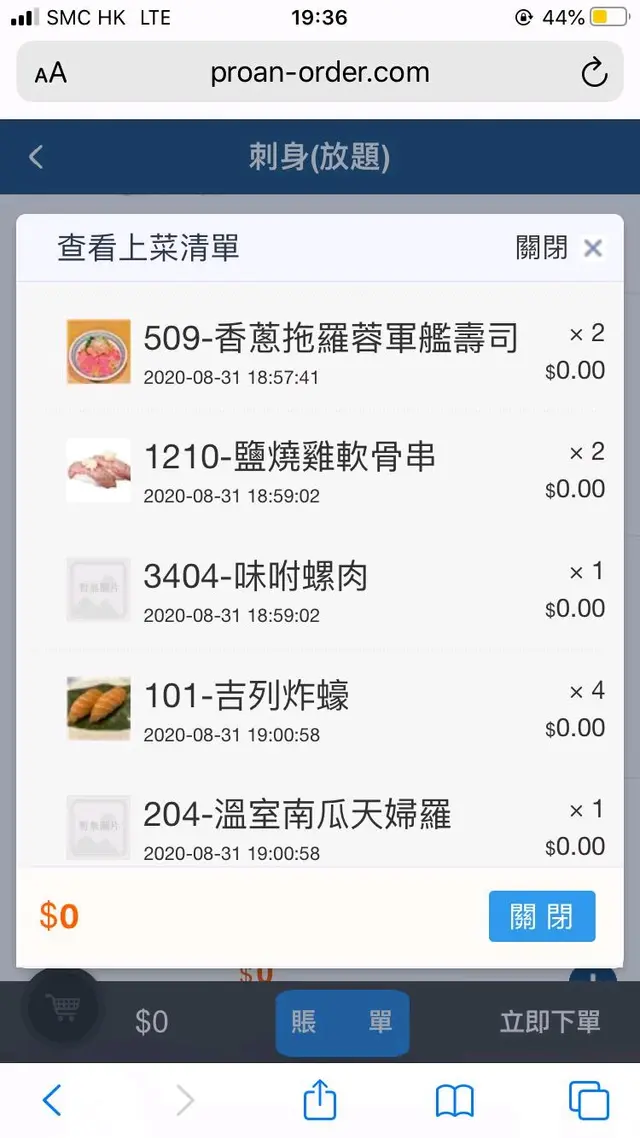The height and width of the screenshot is (1138, 640).
Task: Go back from 刺身(放題) page header
Action: pos(37,157)
